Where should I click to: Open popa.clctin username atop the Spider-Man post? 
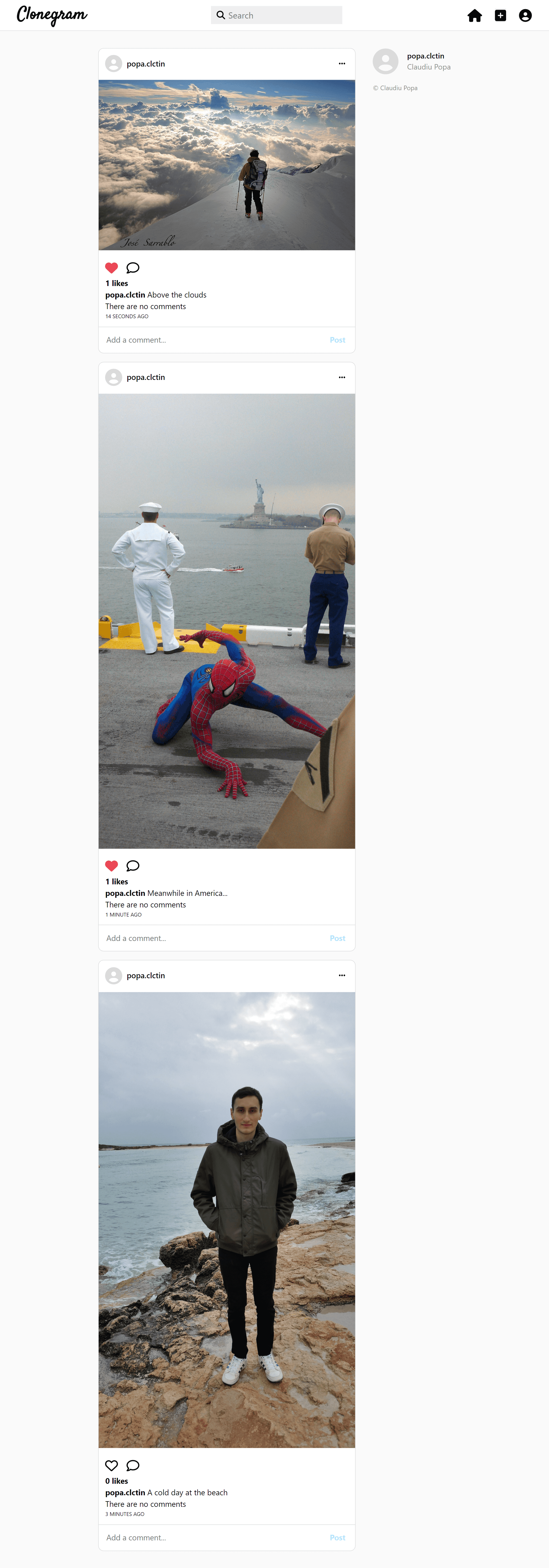click(x=145, y=378)
